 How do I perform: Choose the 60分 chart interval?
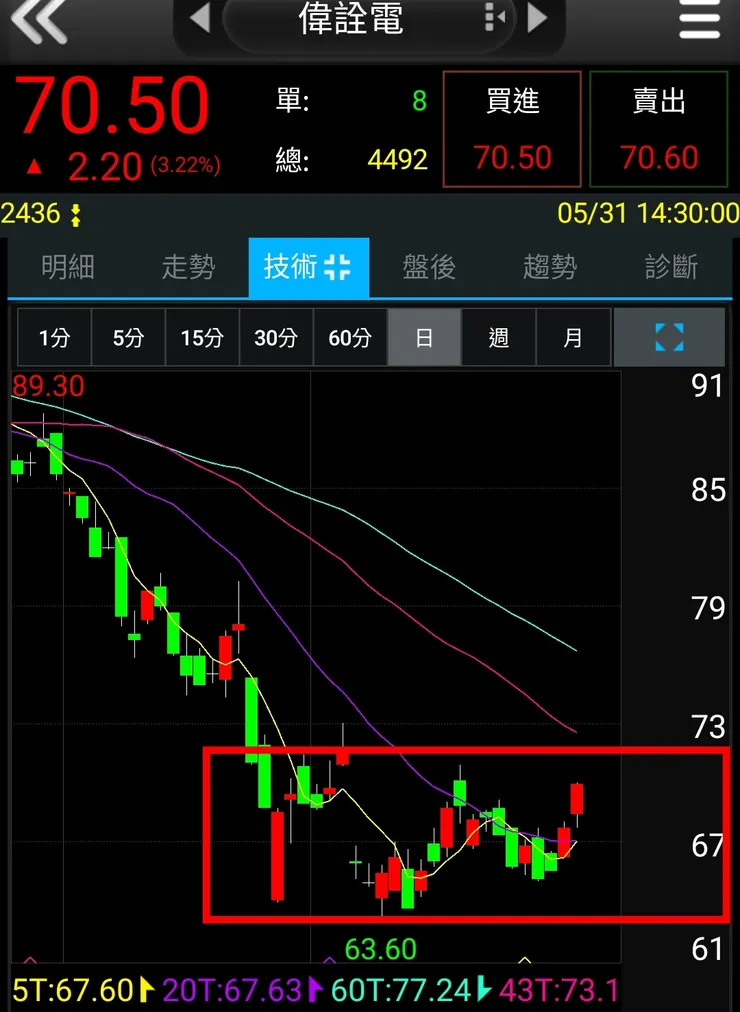click(x=350, y=338)
